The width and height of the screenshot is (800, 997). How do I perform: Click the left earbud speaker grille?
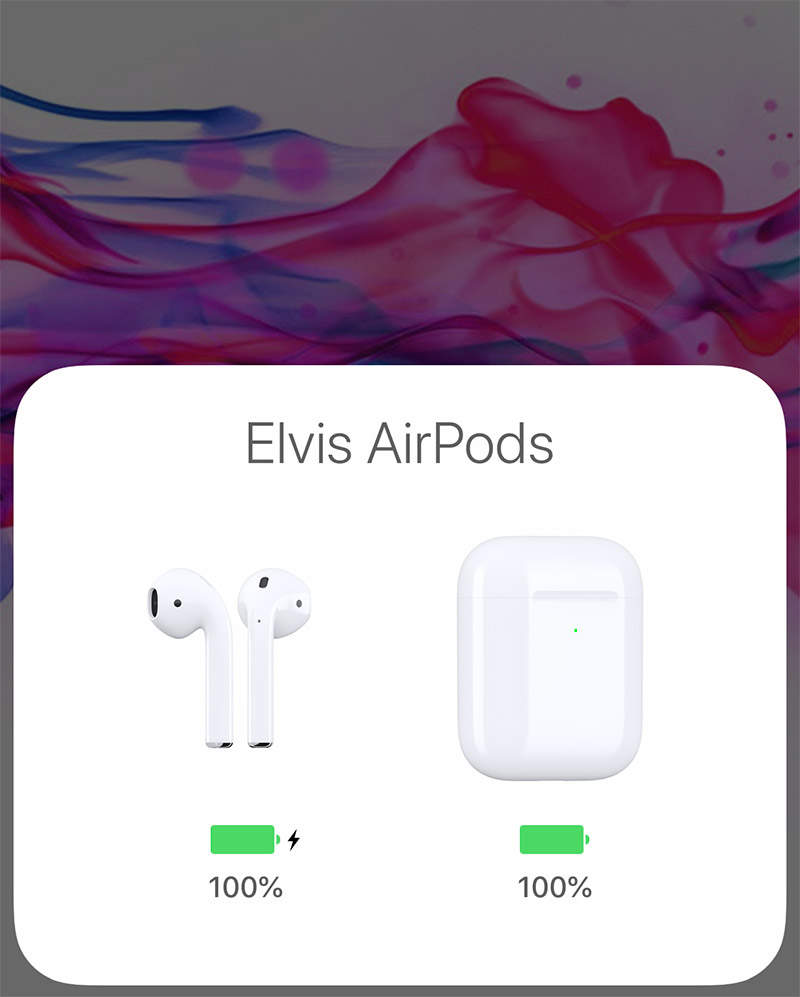click(157, 602)
